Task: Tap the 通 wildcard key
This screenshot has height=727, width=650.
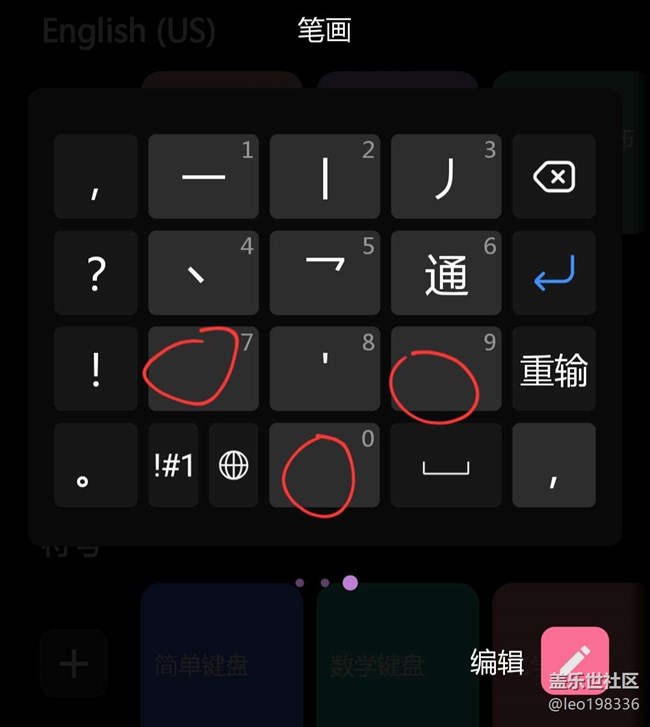Action: click(x=445, y=273)
